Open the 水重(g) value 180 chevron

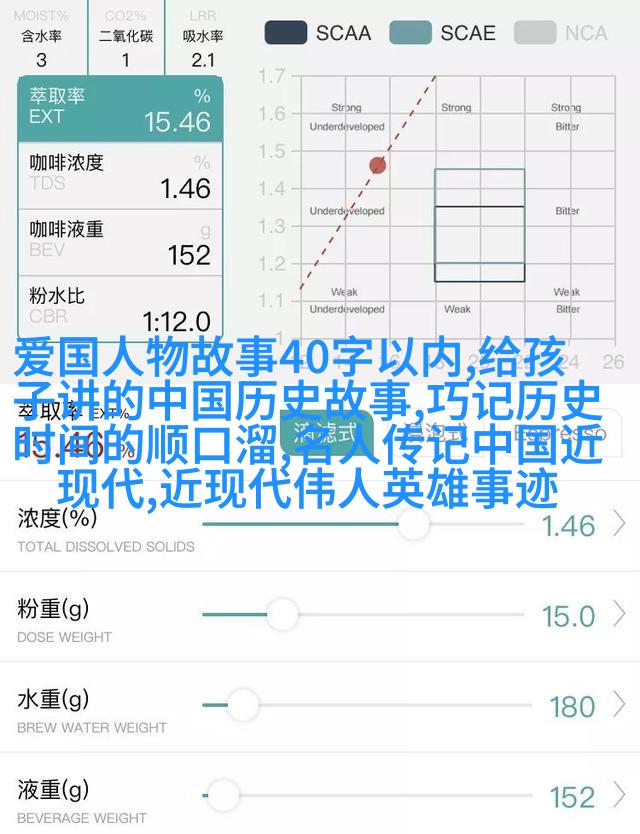[620, 705]
